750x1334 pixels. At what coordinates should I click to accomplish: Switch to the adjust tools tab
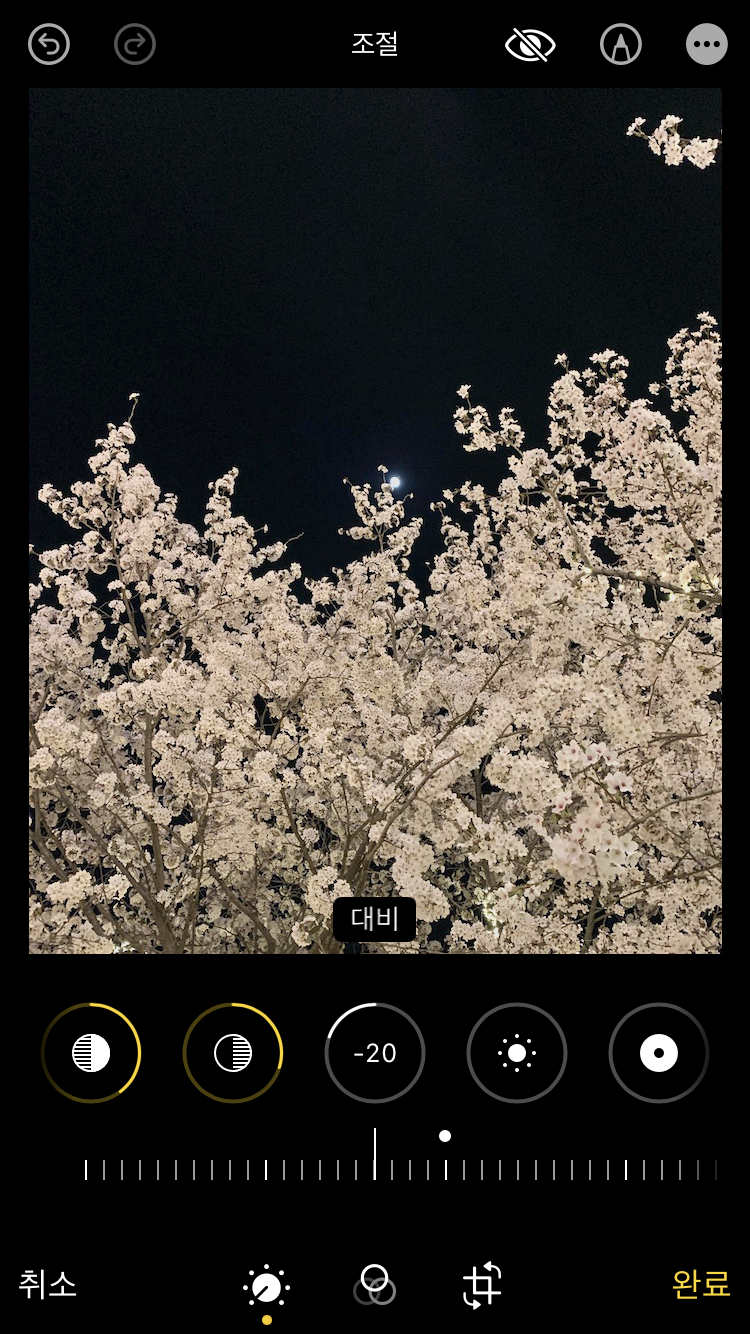267,1288
